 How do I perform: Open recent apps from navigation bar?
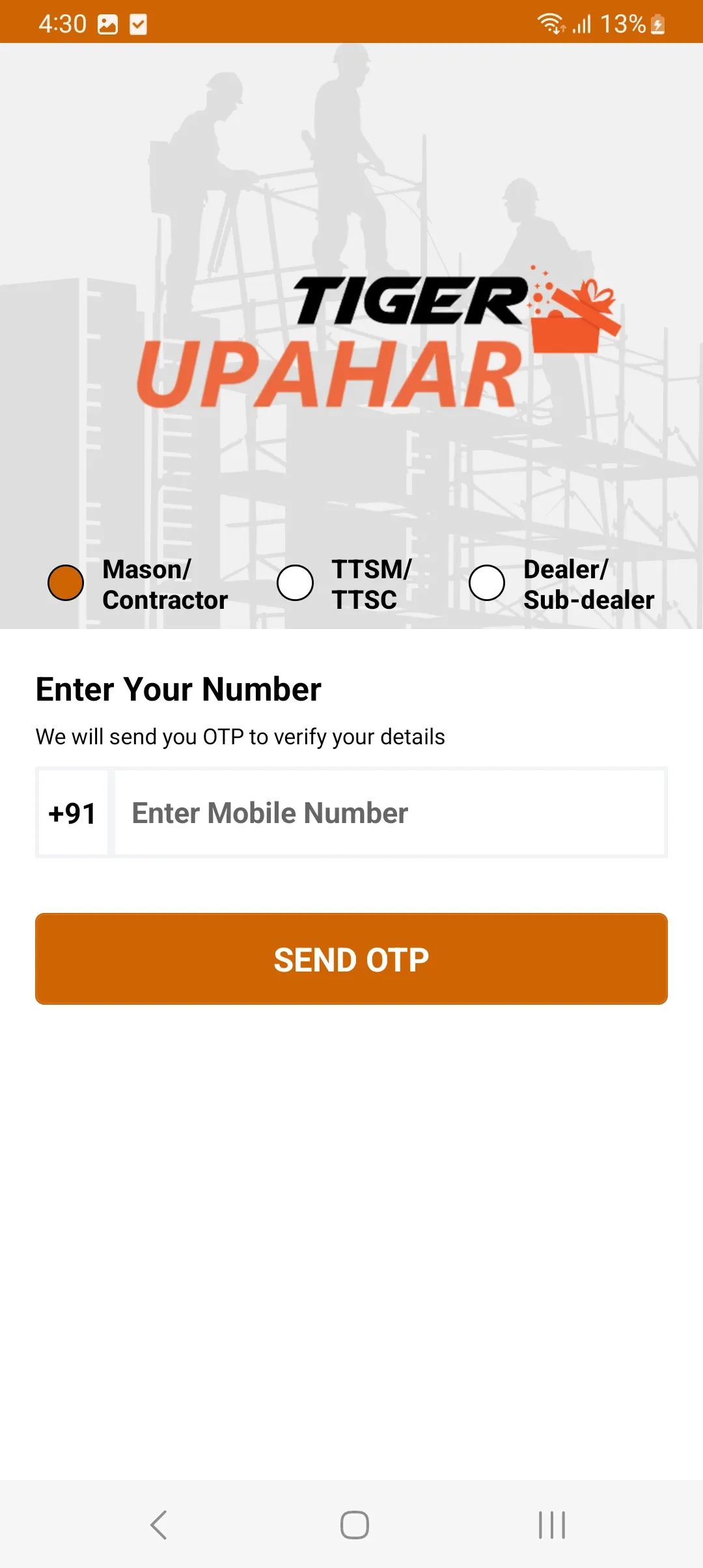(551, 1524)
